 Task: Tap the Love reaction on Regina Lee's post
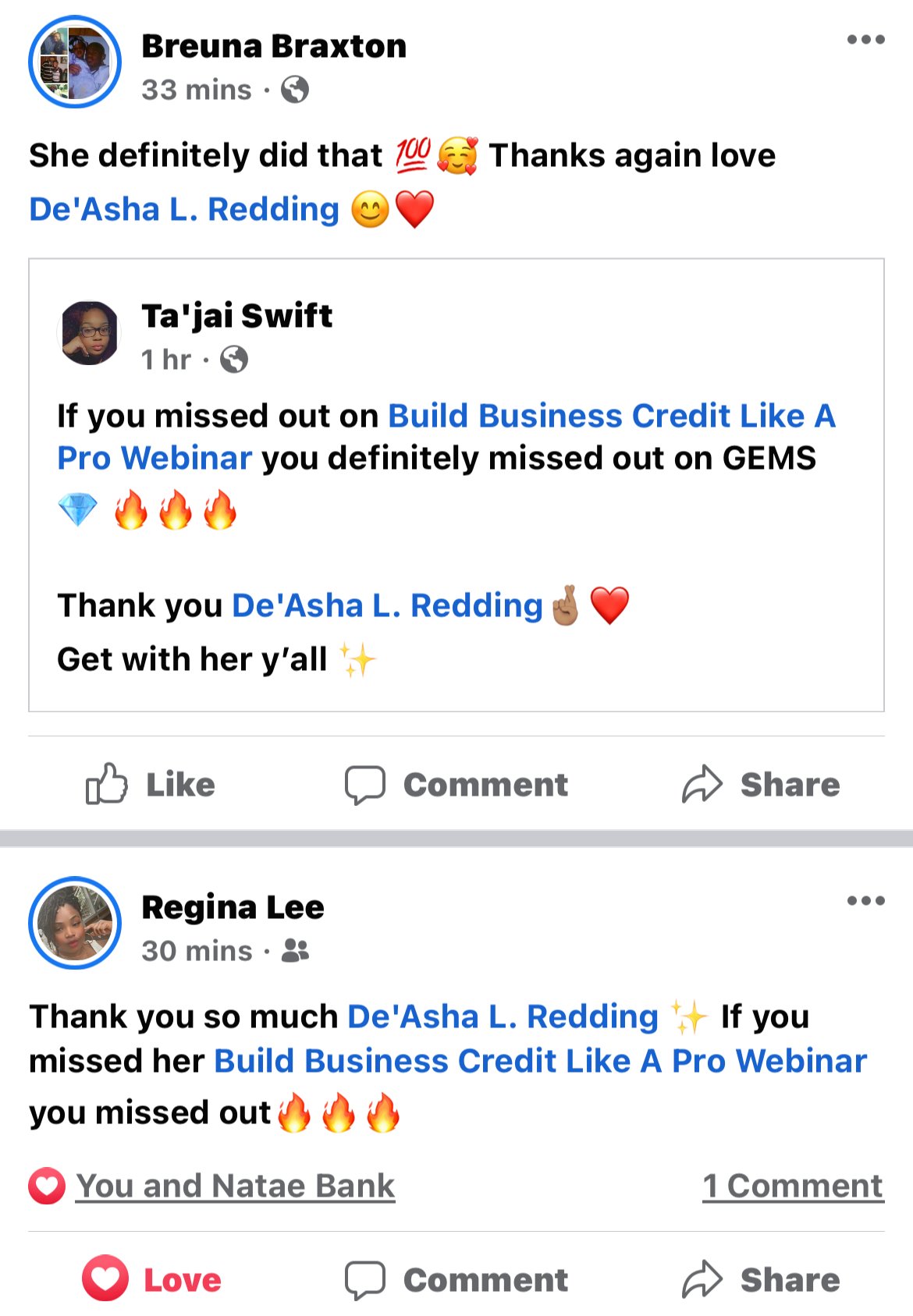pyautogui.click(x=151, y=1279)
